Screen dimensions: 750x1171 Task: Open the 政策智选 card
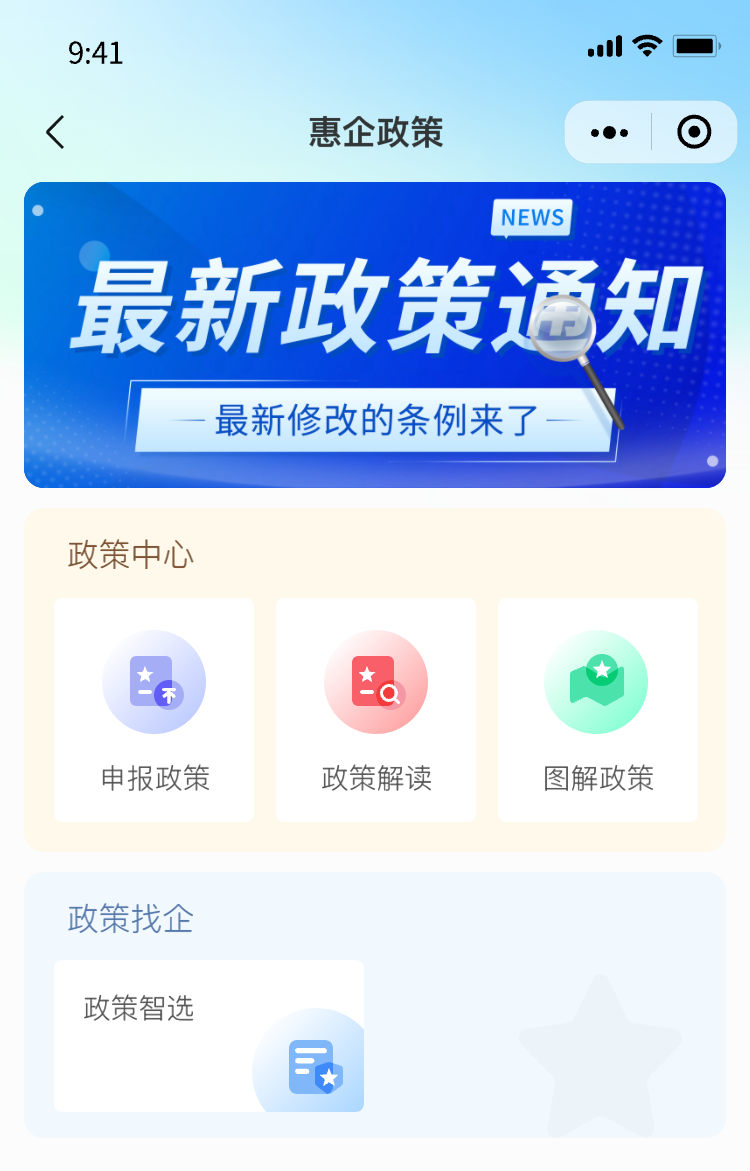(x=209, y=1036)
